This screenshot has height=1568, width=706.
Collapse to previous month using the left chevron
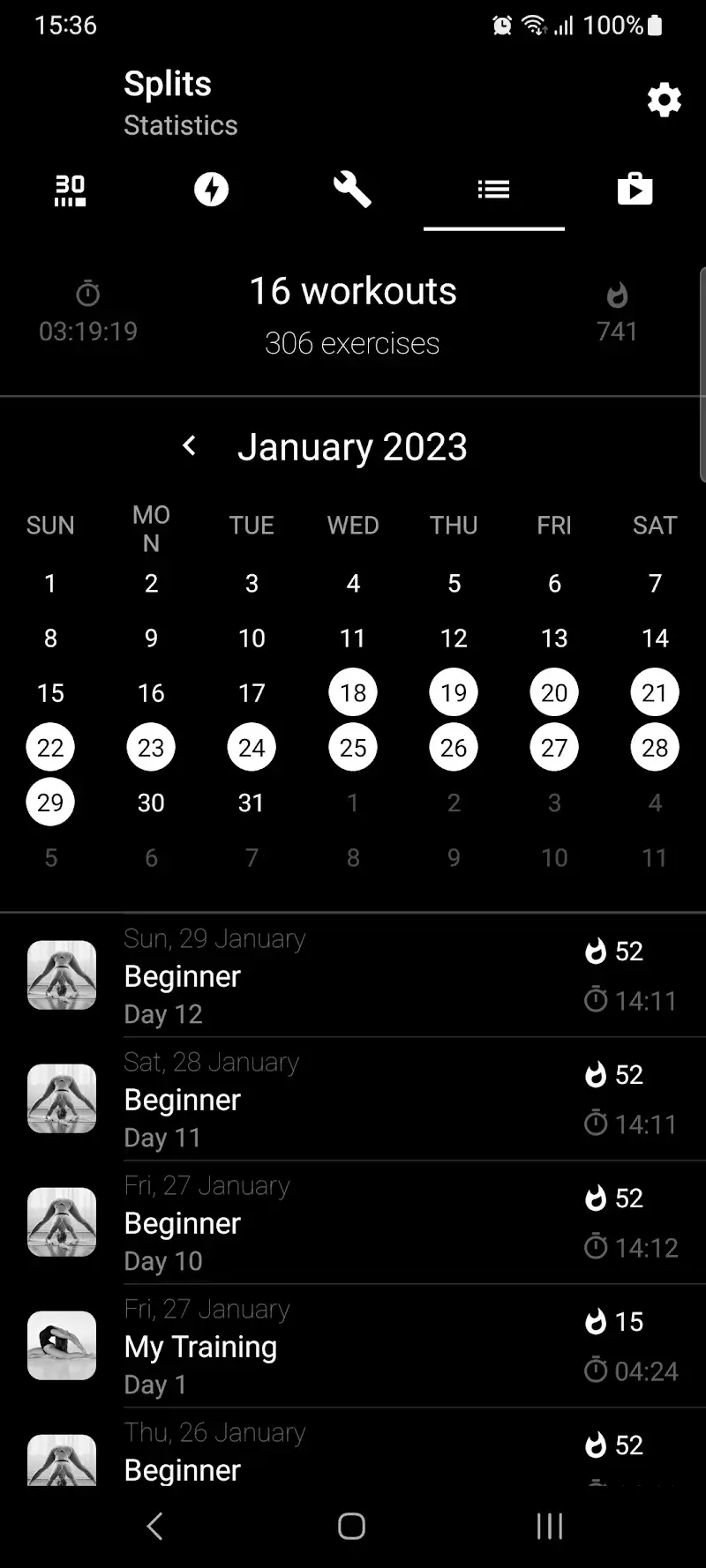(190, 446)
